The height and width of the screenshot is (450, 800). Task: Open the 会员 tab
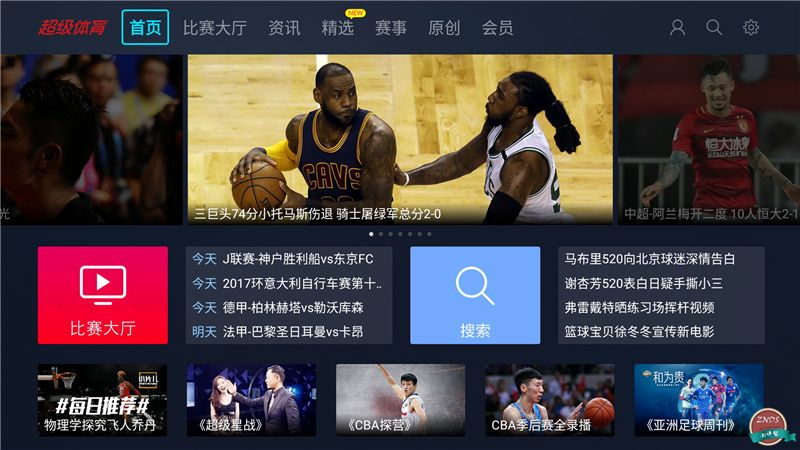(497, 28)
